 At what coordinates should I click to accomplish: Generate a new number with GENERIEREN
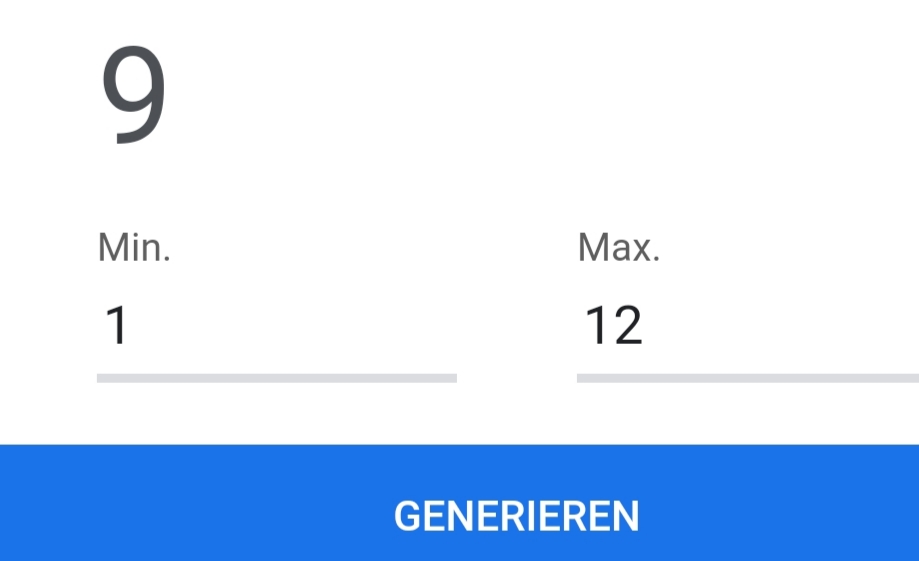[x=516, y=516]
